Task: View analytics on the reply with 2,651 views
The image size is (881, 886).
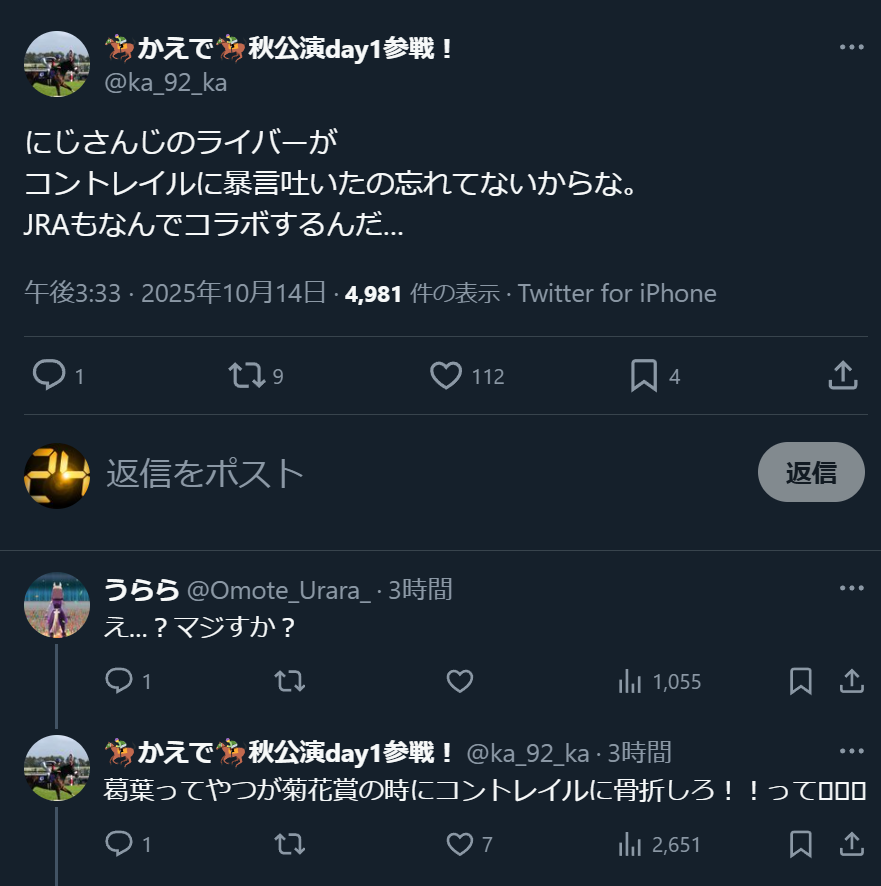Action: (630, 844)
